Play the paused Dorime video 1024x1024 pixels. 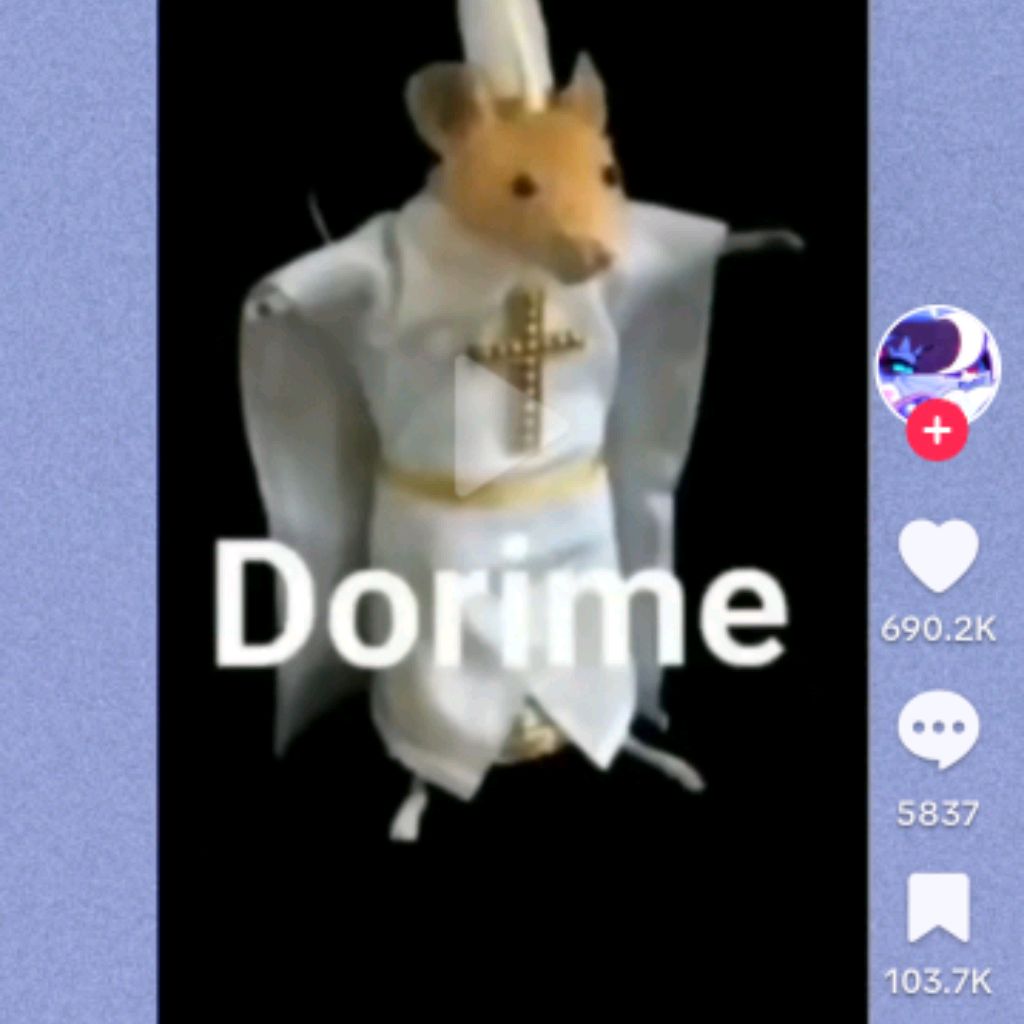(510, 425)
